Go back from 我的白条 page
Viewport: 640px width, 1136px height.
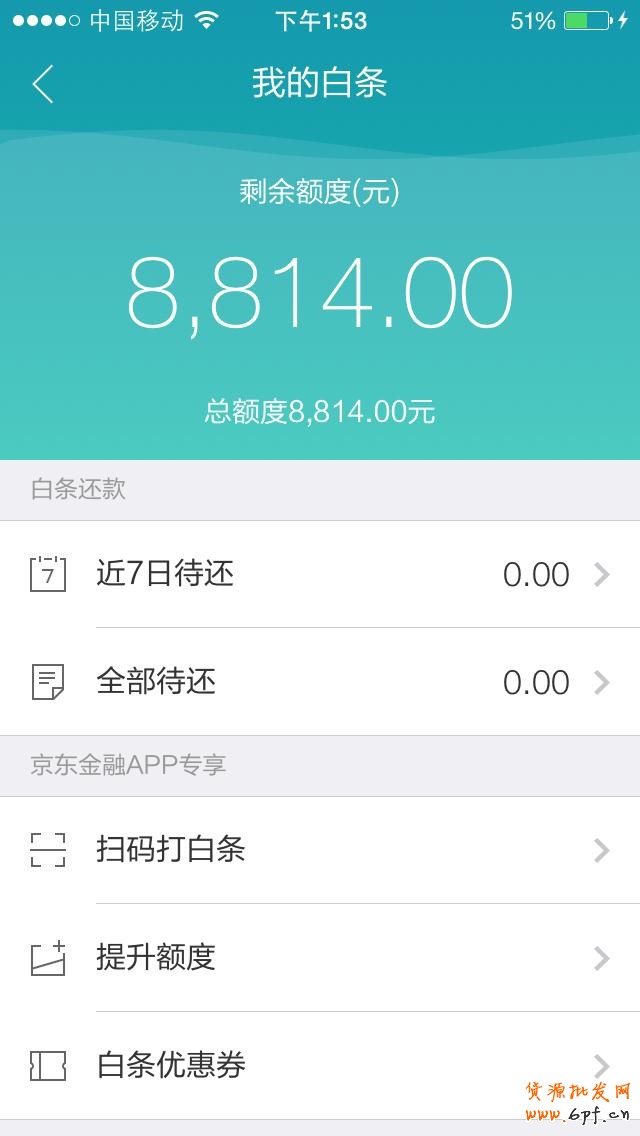pyautogui.click(x=43, y=84)
